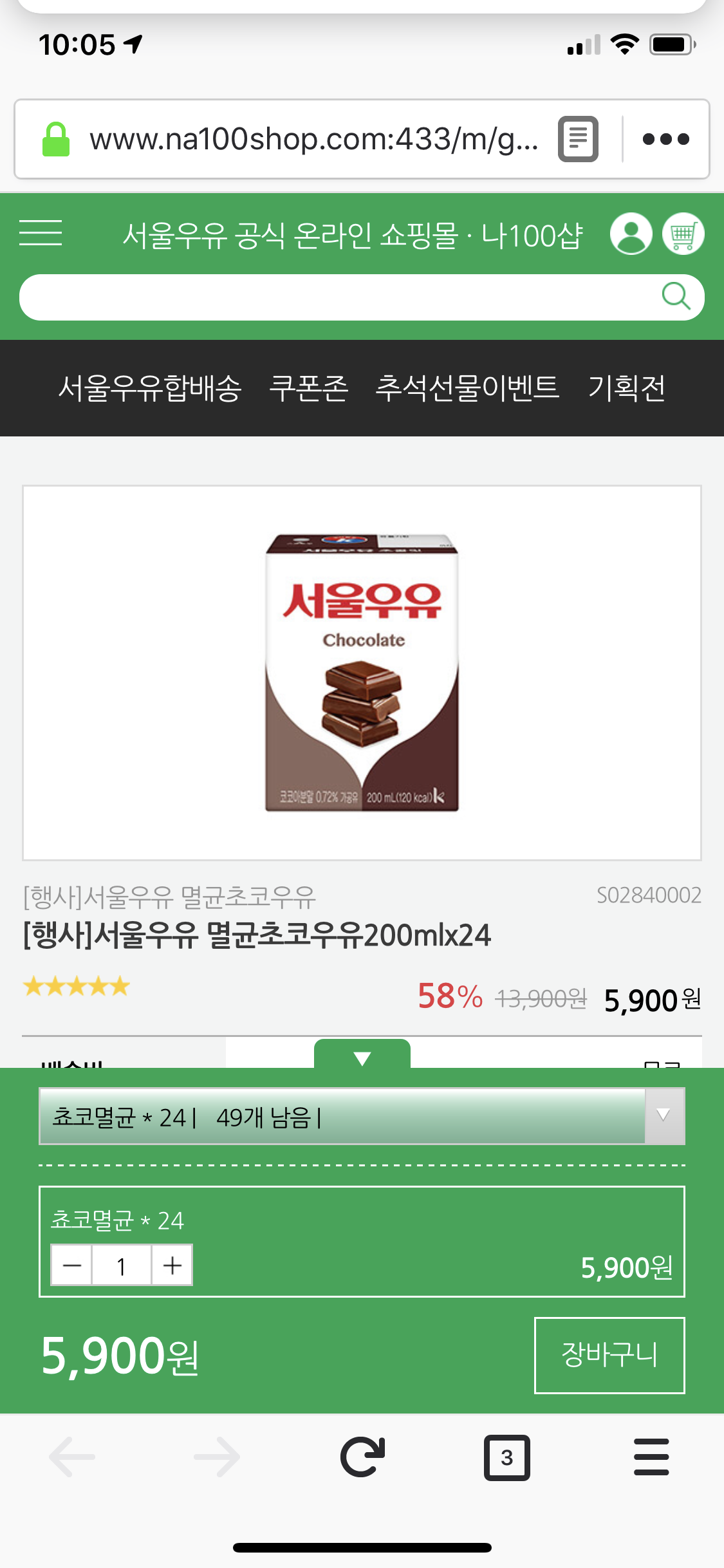Open the browser tabs switcher

click(506, 1457)
